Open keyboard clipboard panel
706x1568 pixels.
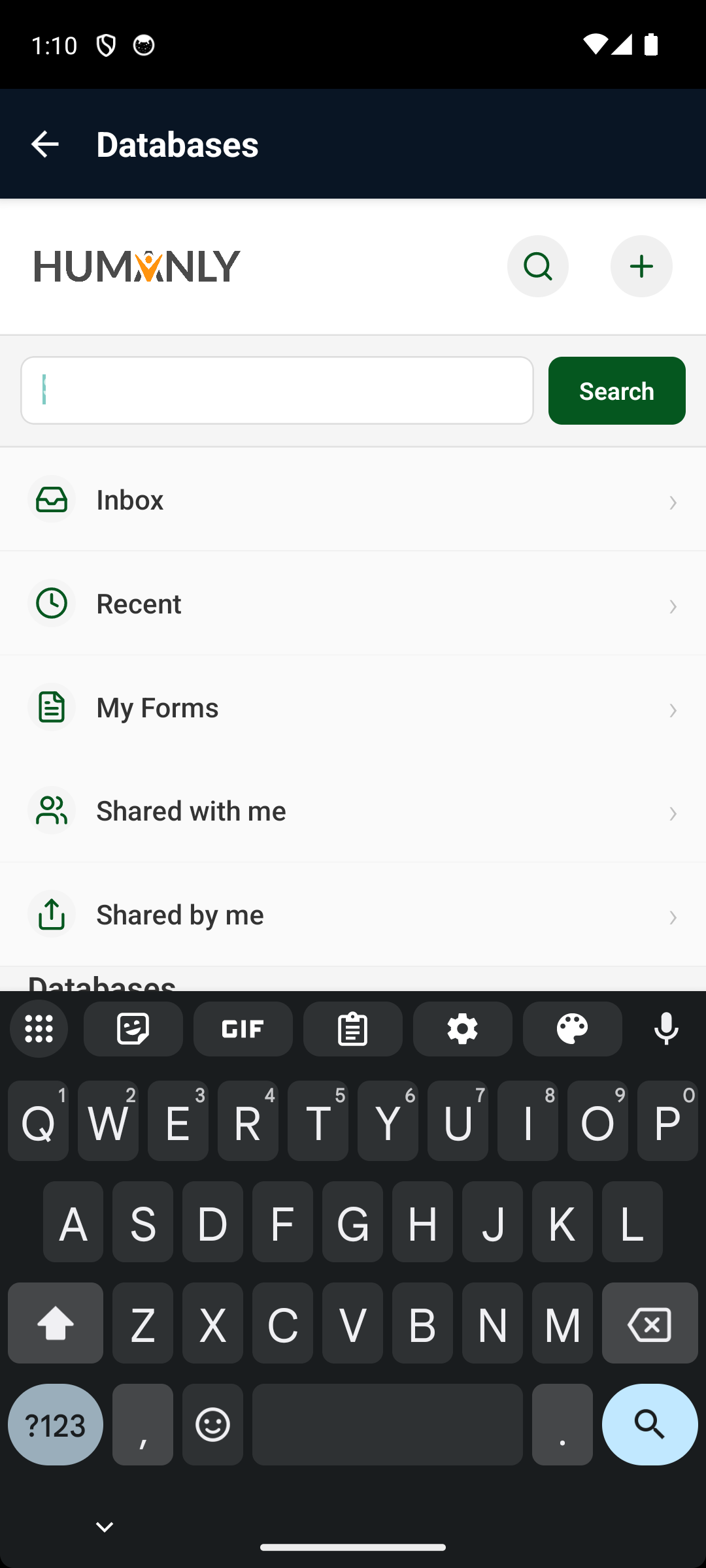(x=353, y=1029)
